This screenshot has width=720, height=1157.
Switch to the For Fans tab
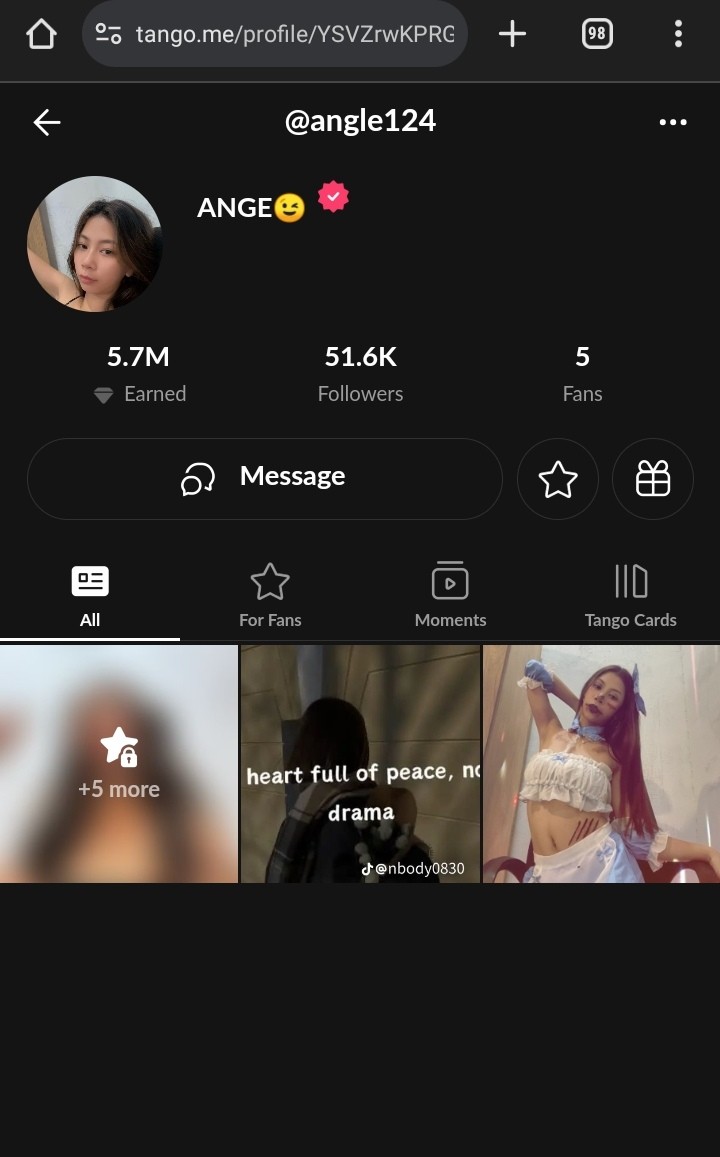coord(270,596)
